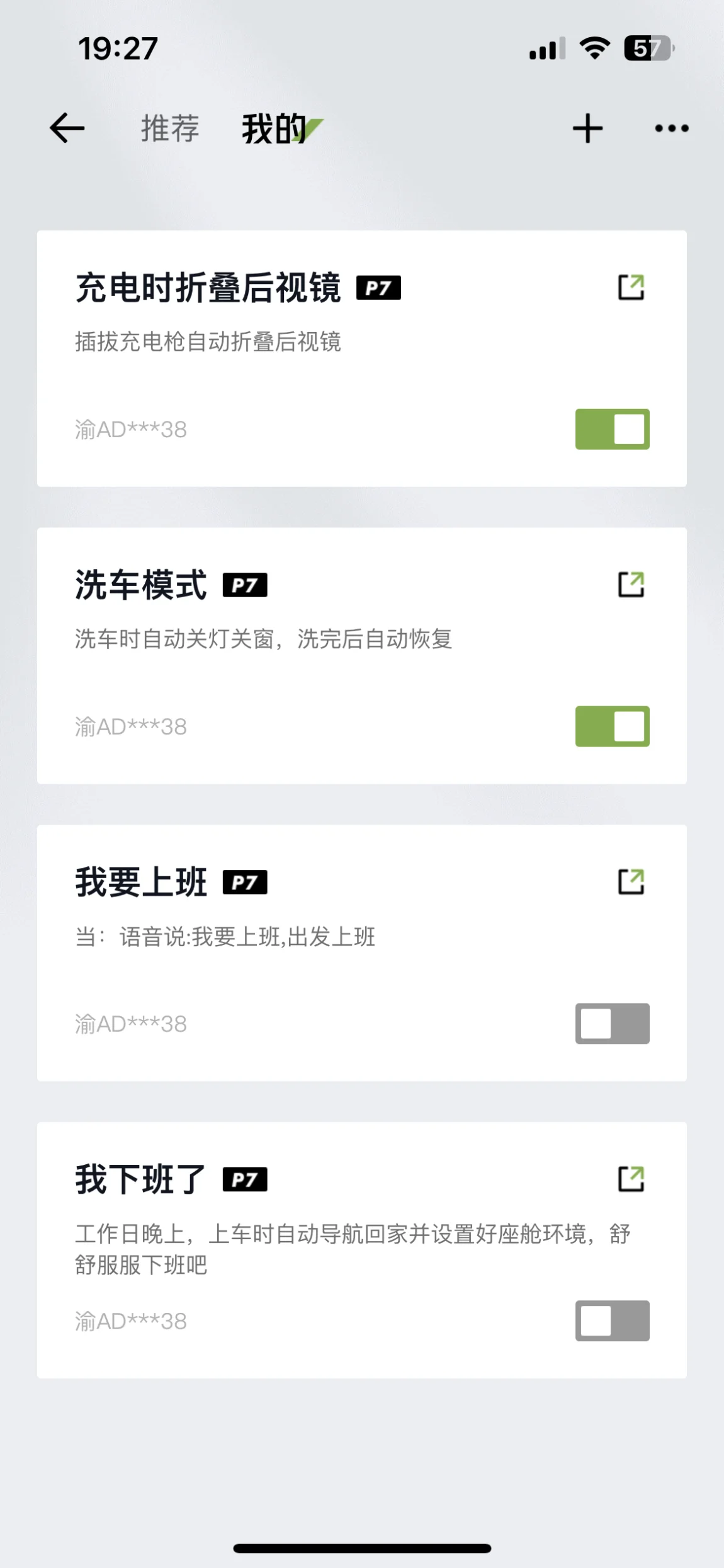724x1568 pixels.
Task: Add a new scene with the plus icon
Action: coord(587,129)
